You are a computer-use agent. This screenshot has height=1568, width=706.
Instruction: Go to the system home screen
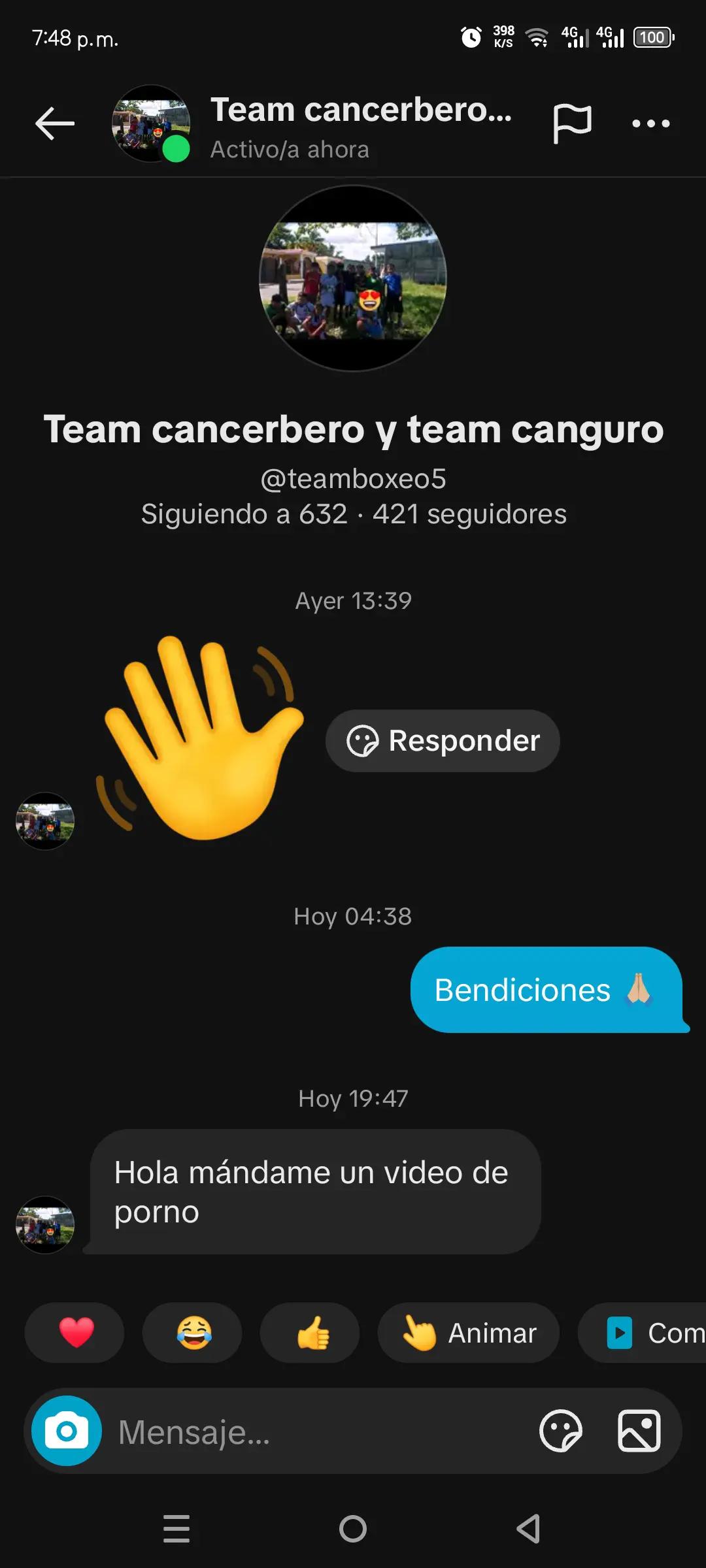tap(353, 1529)
